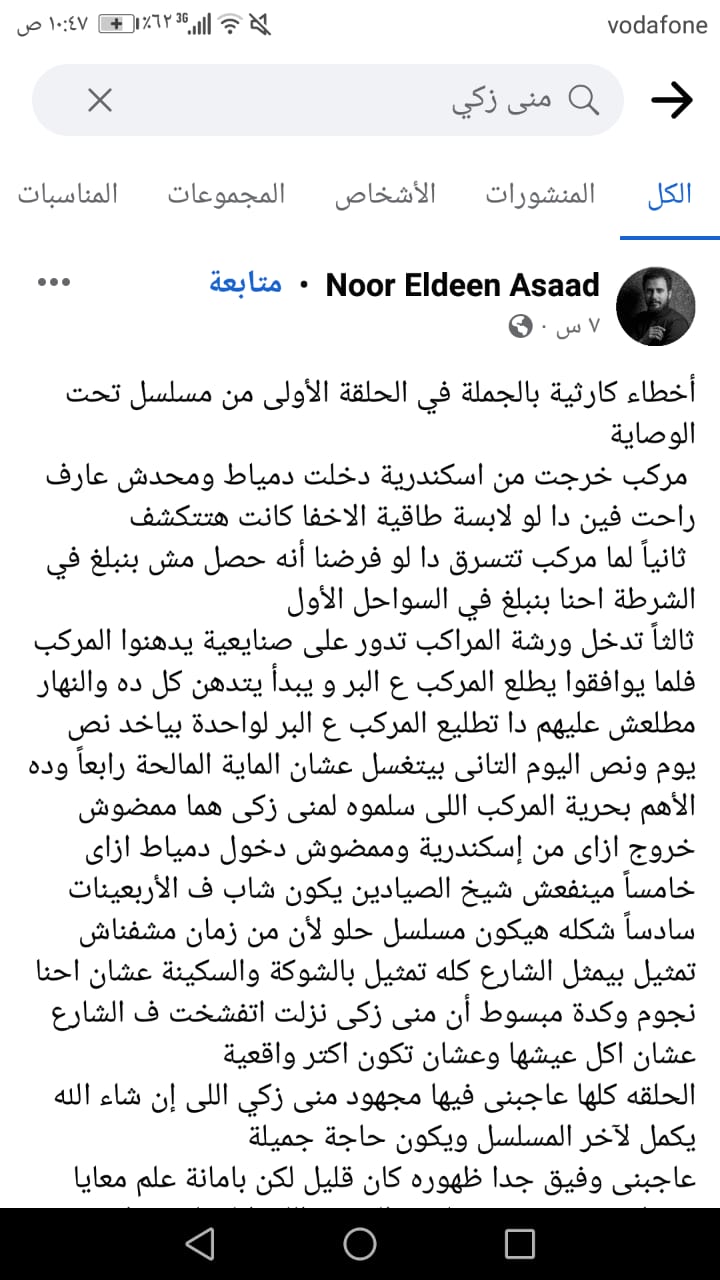This screenshot has height=1280, width=720.
Task: Open Noor Eldeen Asaad's profile name link
Action: tap(463, 285)
